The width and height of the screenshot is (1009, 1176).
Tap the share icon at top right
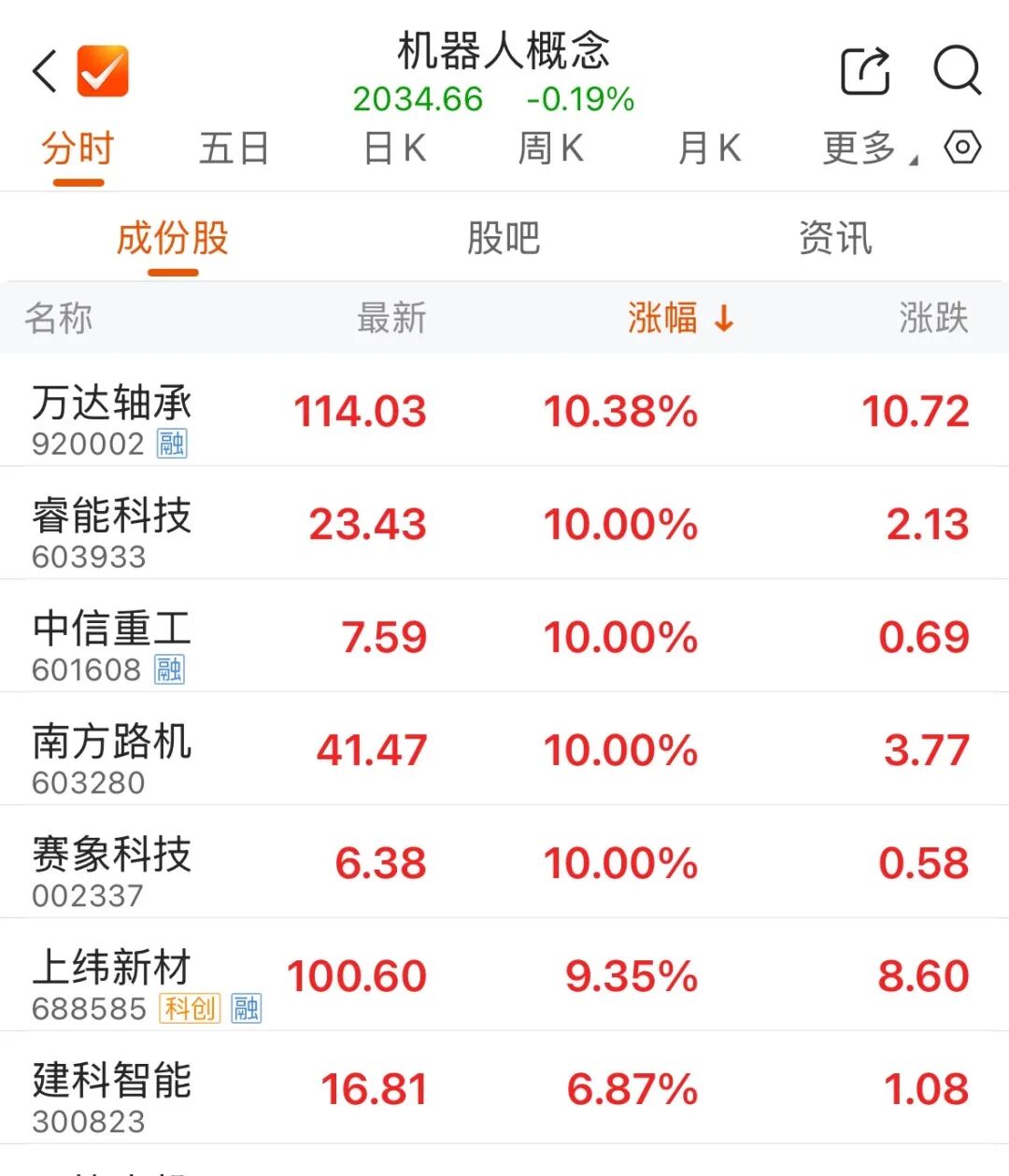[863, 70]
